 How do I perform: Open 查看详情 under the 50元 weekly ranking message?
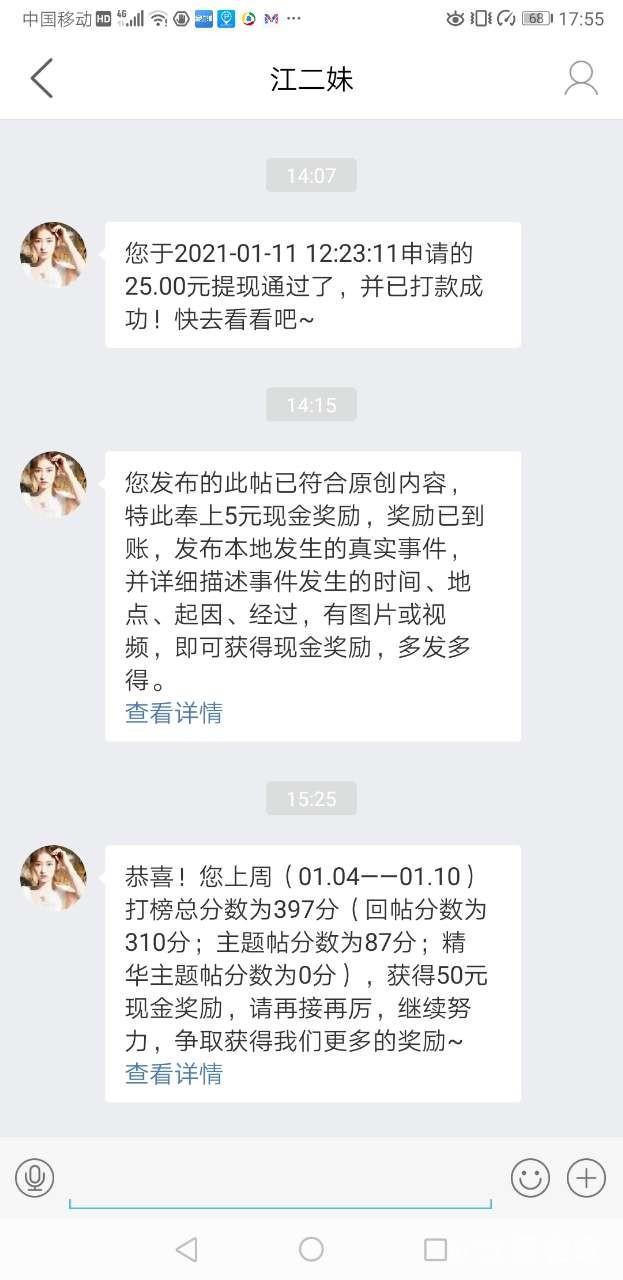174,1074
